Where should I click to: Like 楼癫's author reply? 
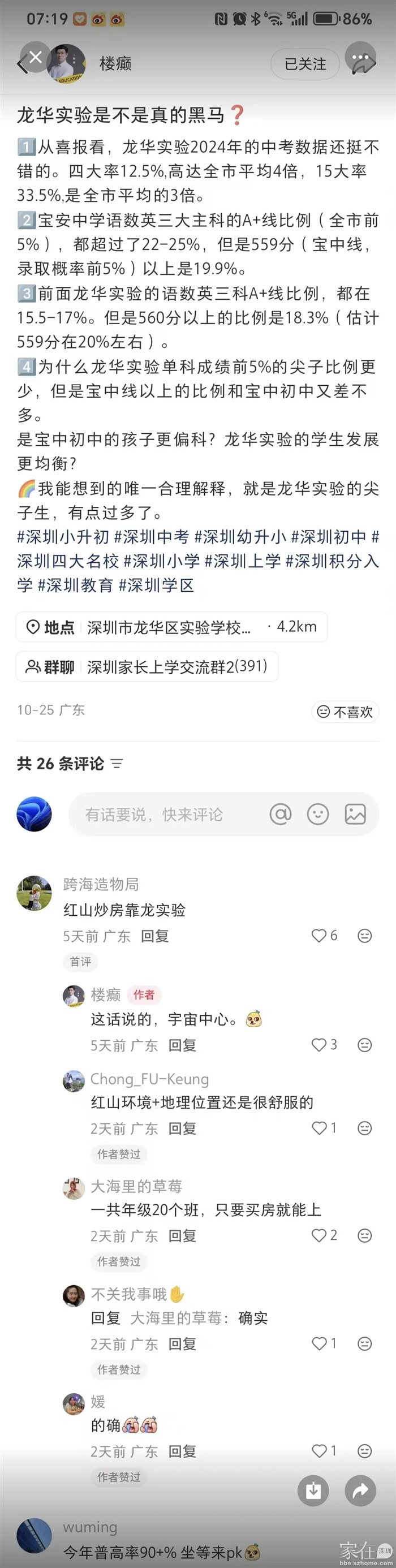(x=318, y=1045)
